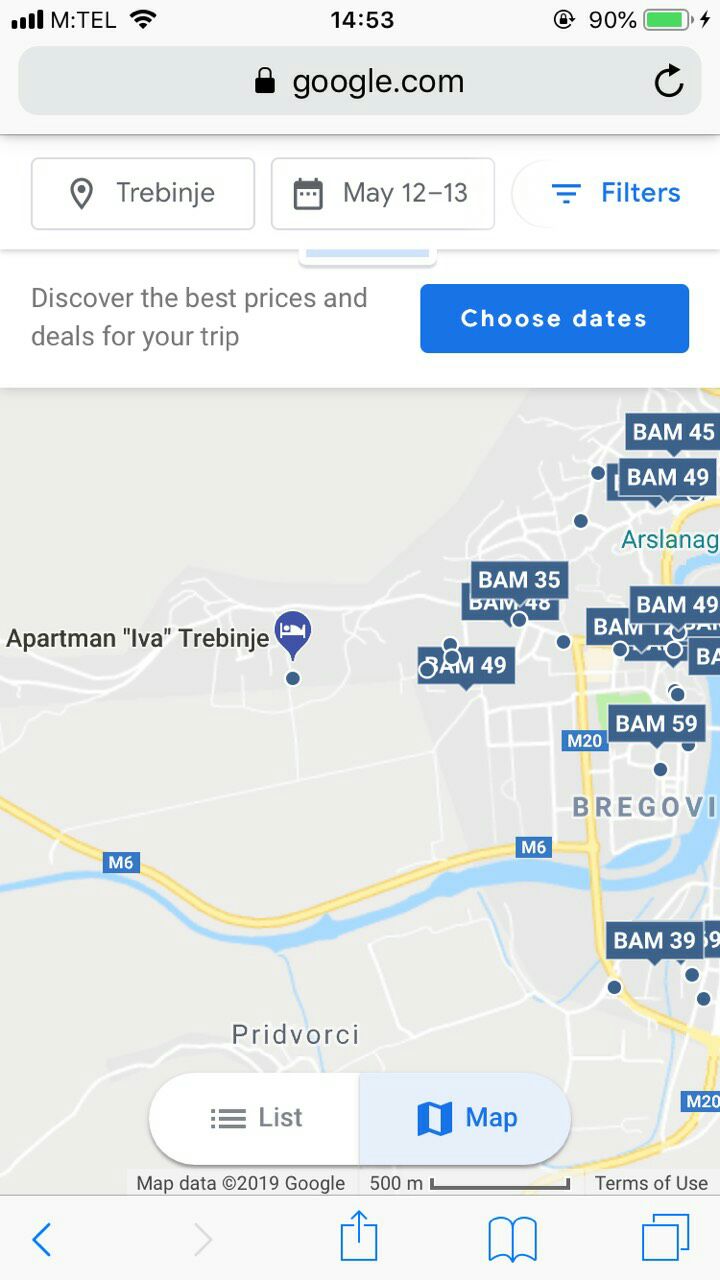Image resolution: width=720 pixels, height=1280 pixels.
Task: Tap the Choose dates button
Action: (554, 319)
